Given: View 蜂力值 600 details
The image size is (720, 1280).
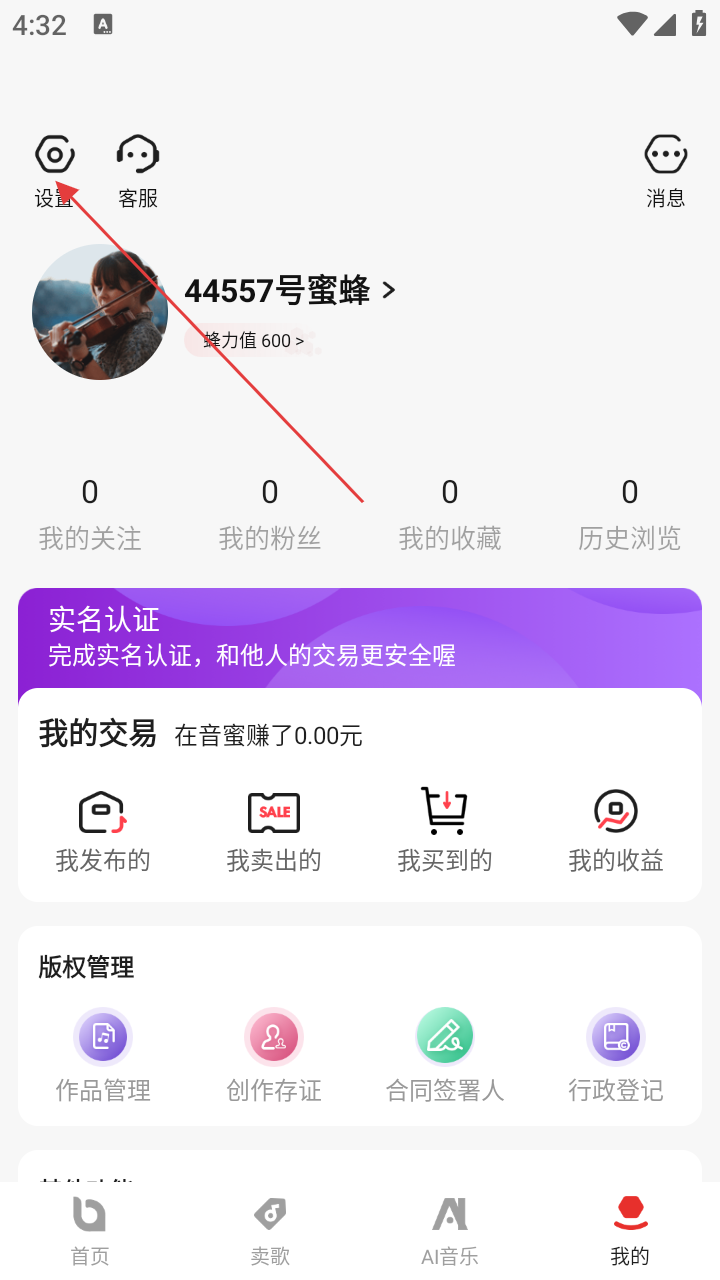Looking at the screenshot, I should click(253, 341).
